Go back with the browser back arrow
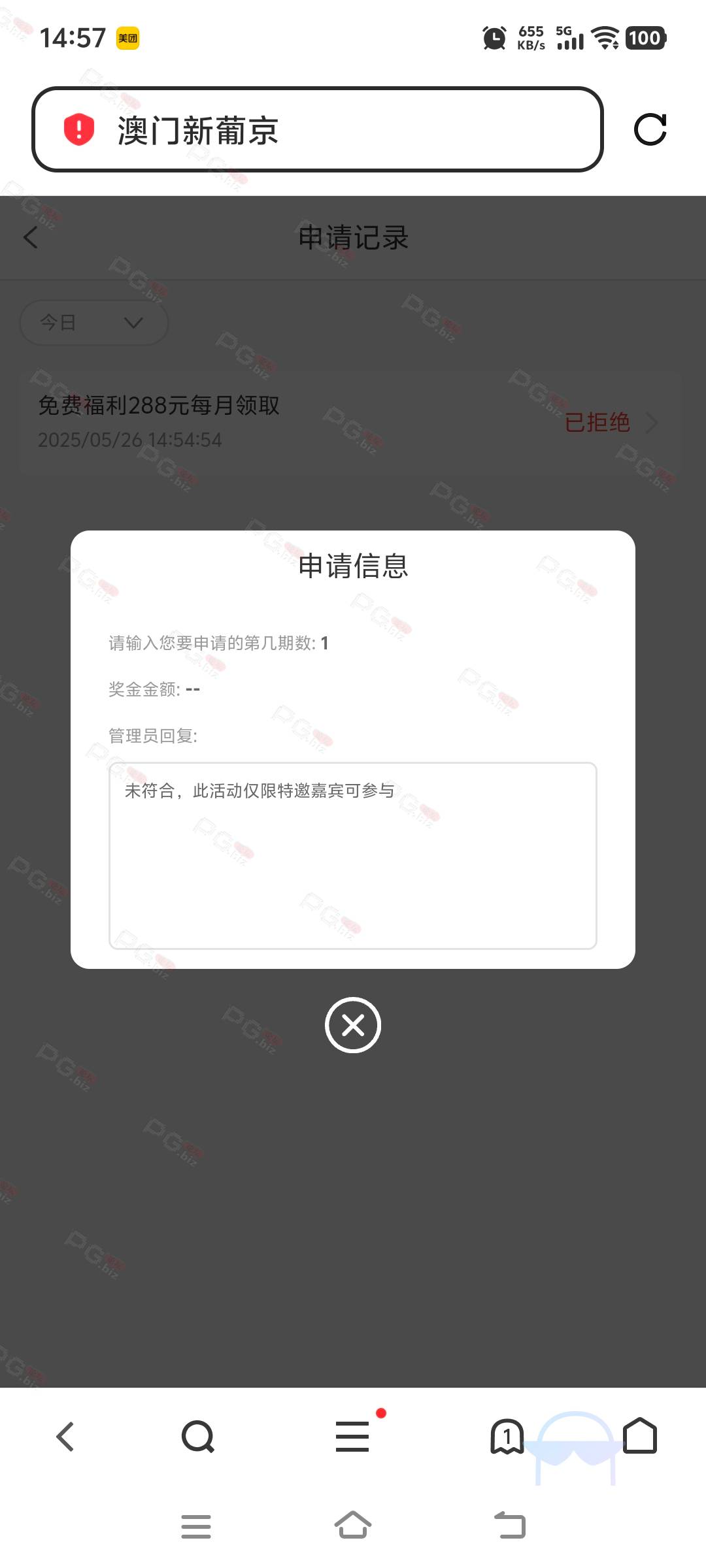This screenshot has width=706, height=1568. (x=65, y=1437)
